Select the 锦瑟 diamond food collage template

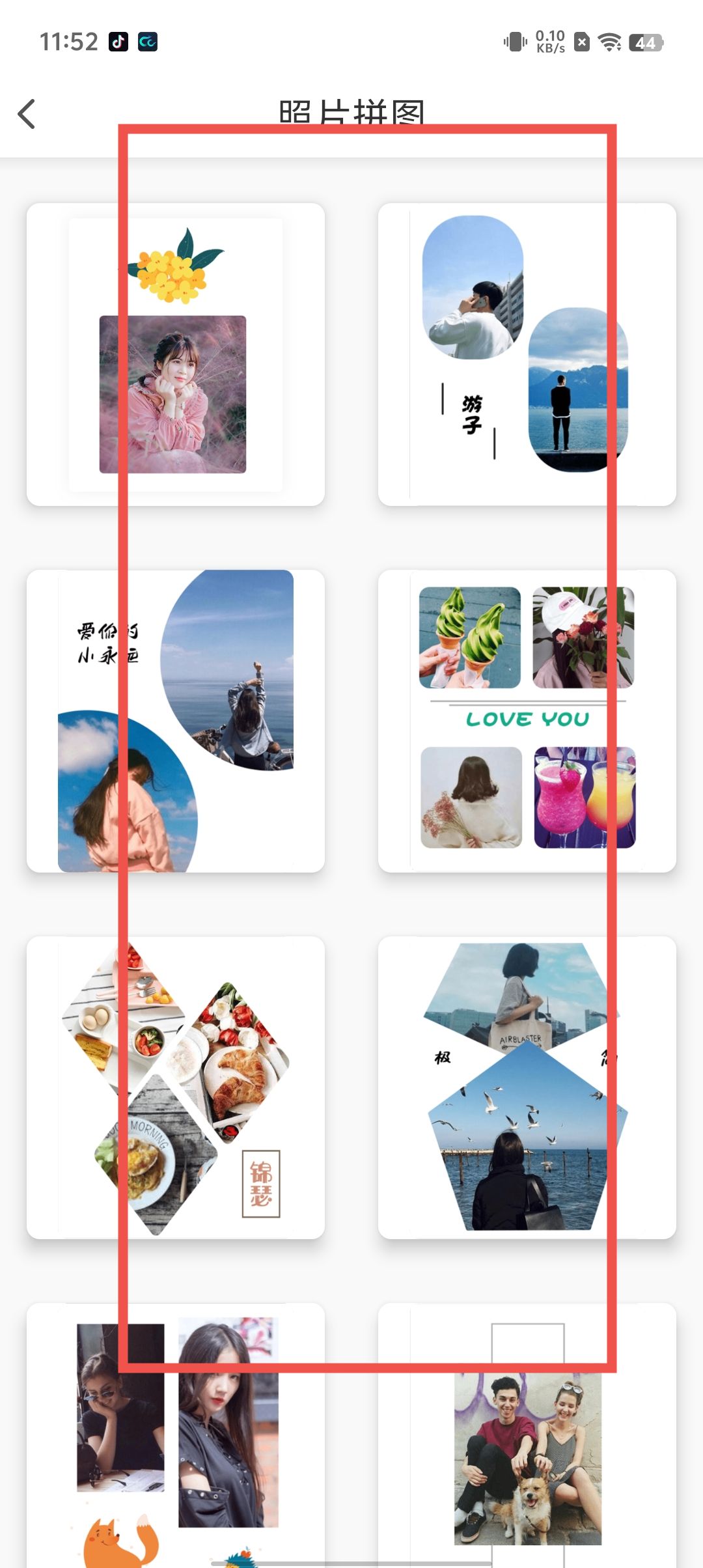(175, 1087)
